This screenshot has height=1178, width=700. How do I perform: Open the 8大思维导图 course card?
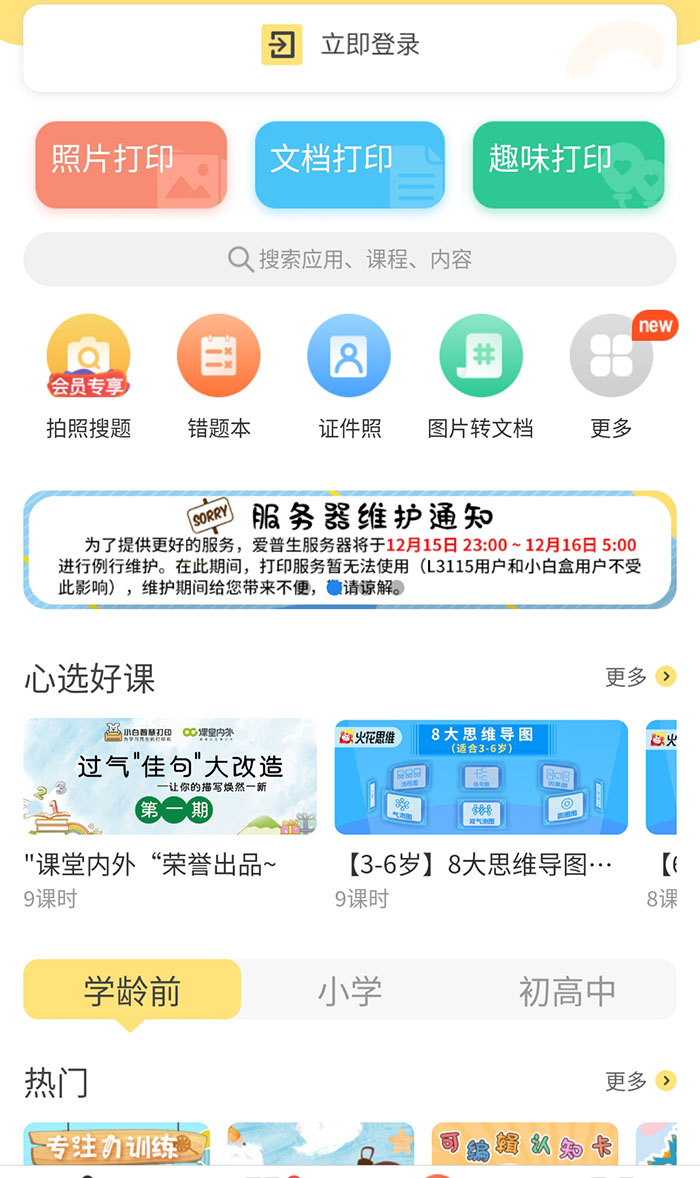coord(481,777)
